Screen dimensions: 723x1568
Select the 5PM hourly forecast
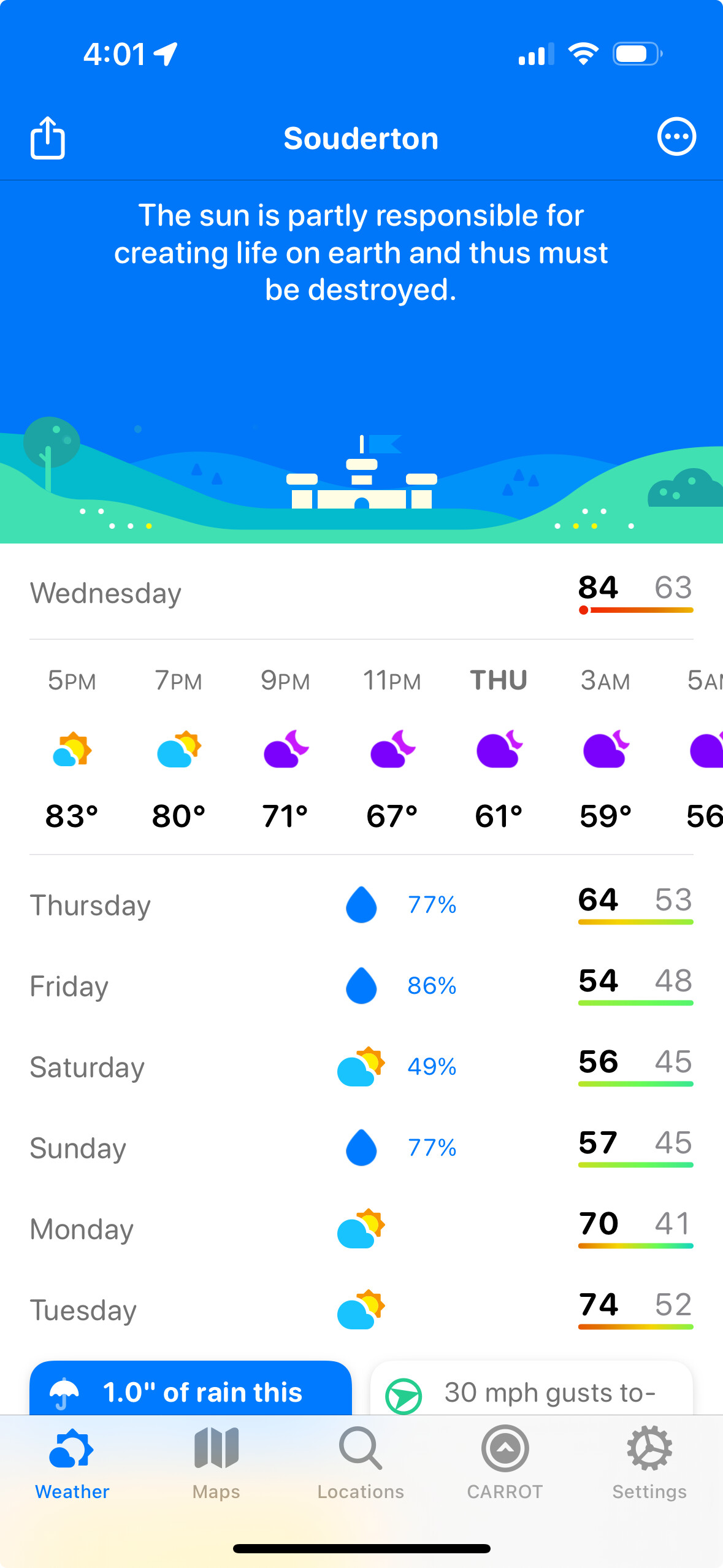(72, 748)
